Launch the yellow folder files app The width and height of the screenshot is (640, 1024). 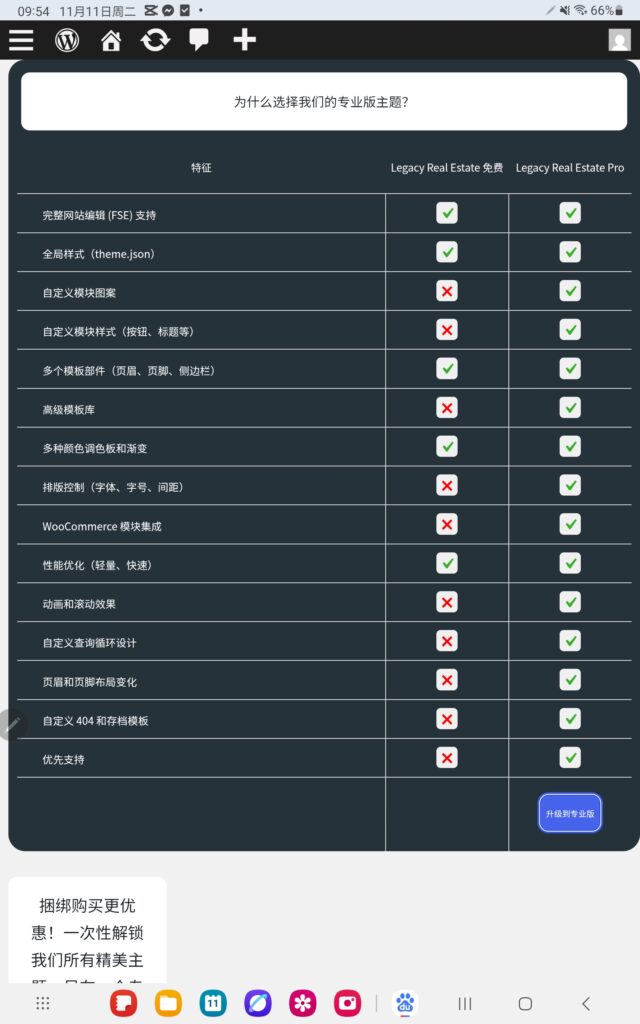point(168,1003)
